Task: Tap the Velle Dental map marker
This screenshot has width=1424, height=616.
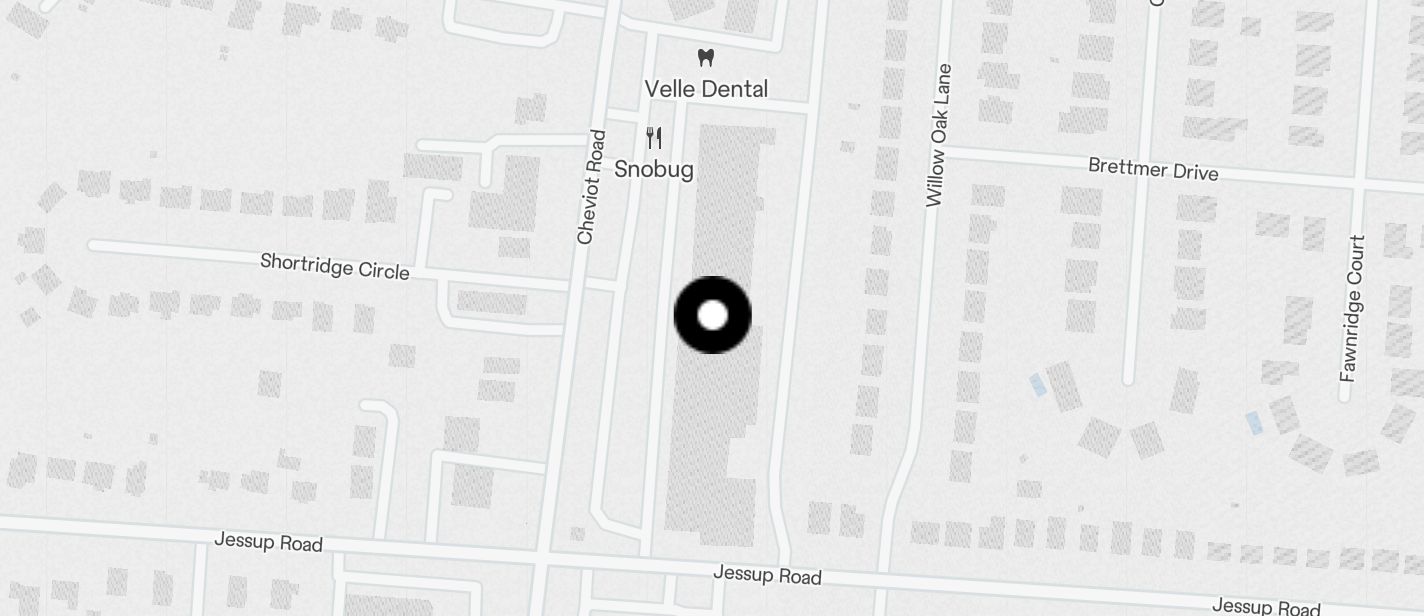Action: (x=706, y=59)
